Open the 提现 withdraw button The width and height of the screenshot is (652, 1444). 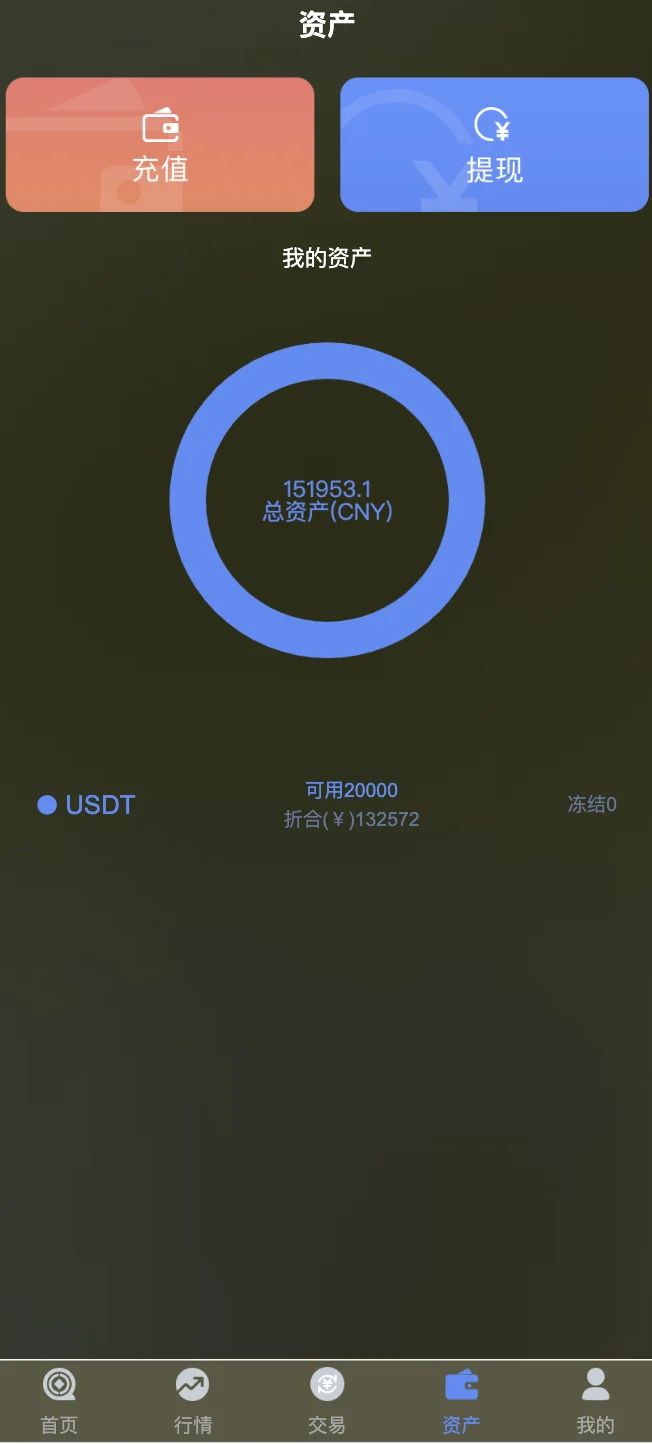pyautogui.click(x=494, y=145)
